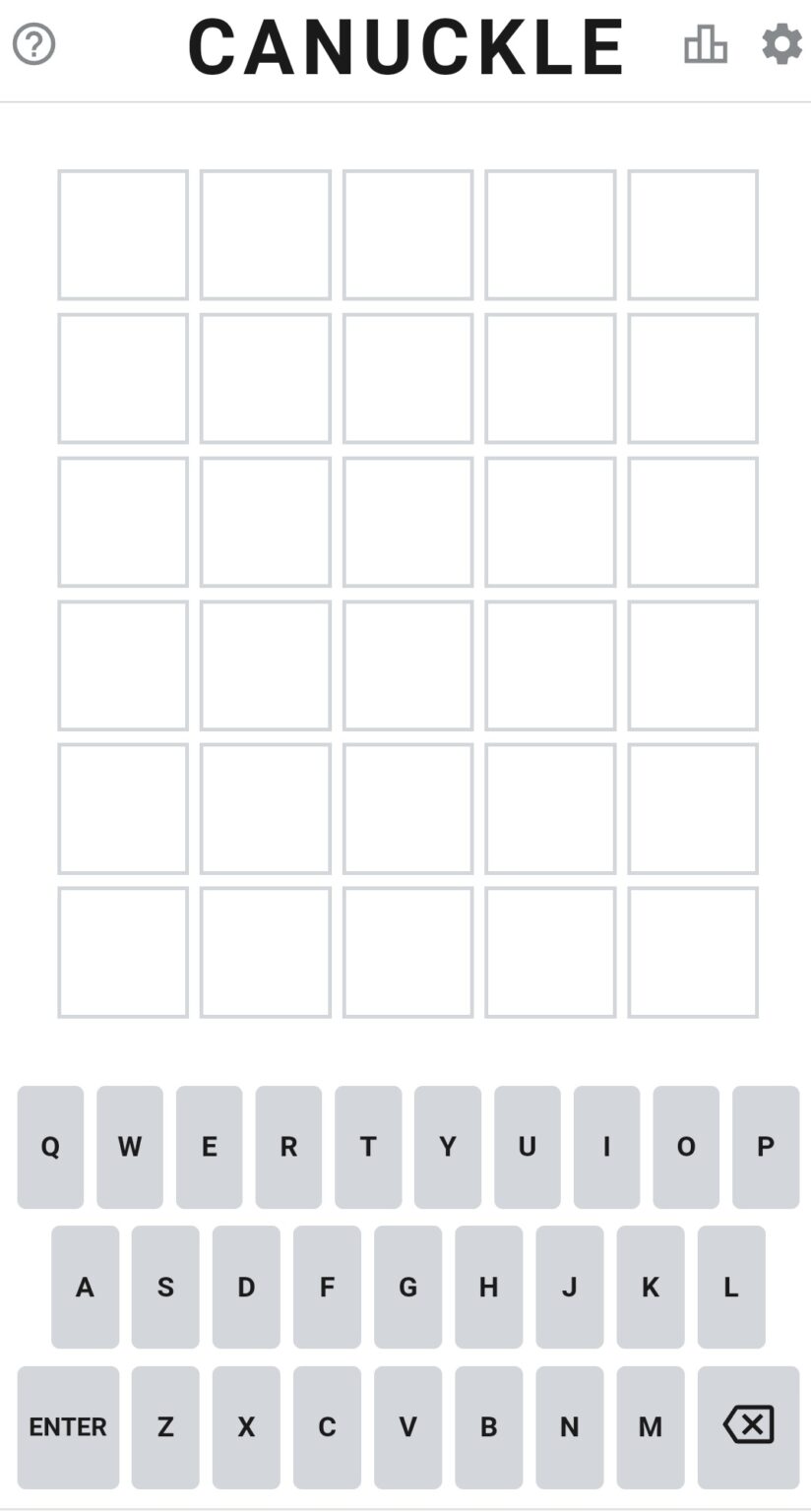Type the letter N
Viewport: 811px width, 1512px height.
coord(569,1426)
